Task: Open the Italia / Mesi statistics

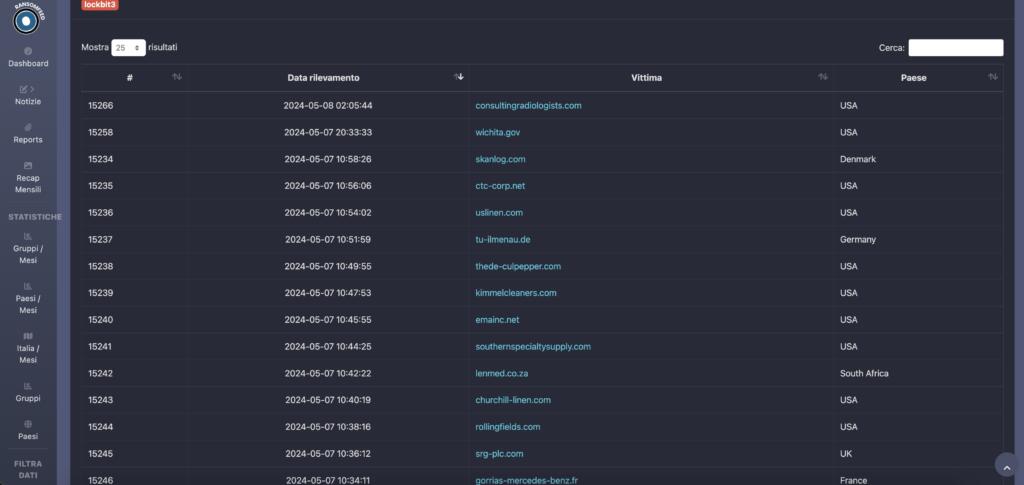Action: click(x=28, y=348)
